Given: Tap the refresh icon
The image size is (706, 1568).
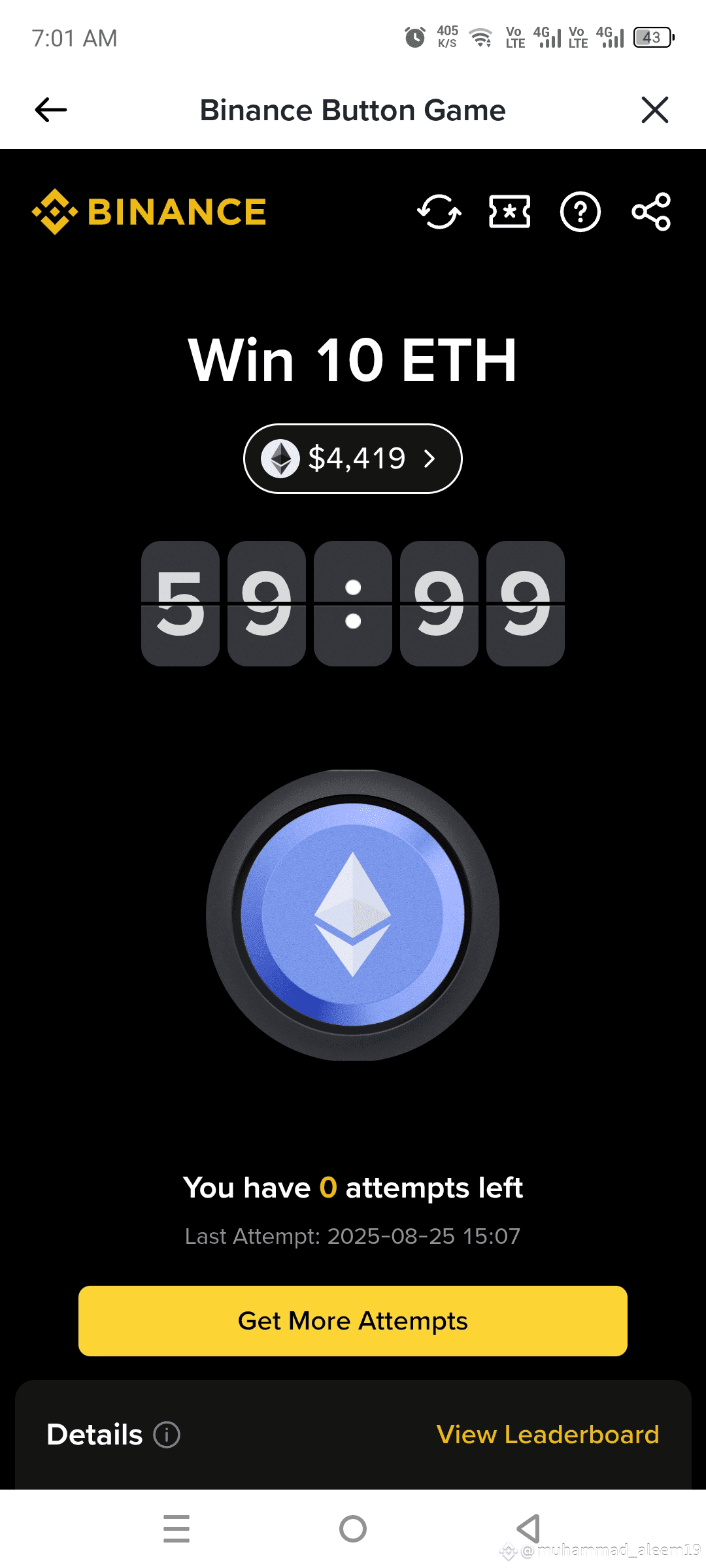Looking at the screenshot, I should click(x=439, y=212).
